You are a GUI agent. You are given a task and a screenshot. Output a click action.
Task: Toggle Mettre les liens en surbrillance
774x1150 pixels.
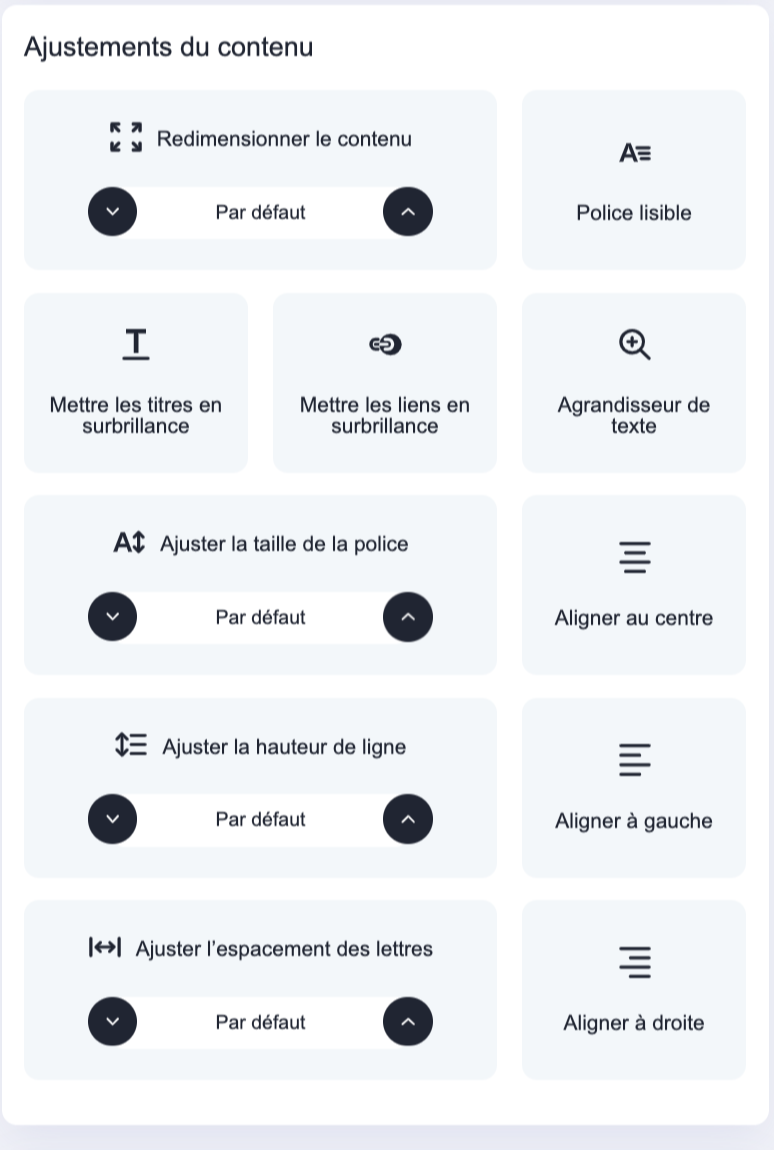click(x=385, y=383)
